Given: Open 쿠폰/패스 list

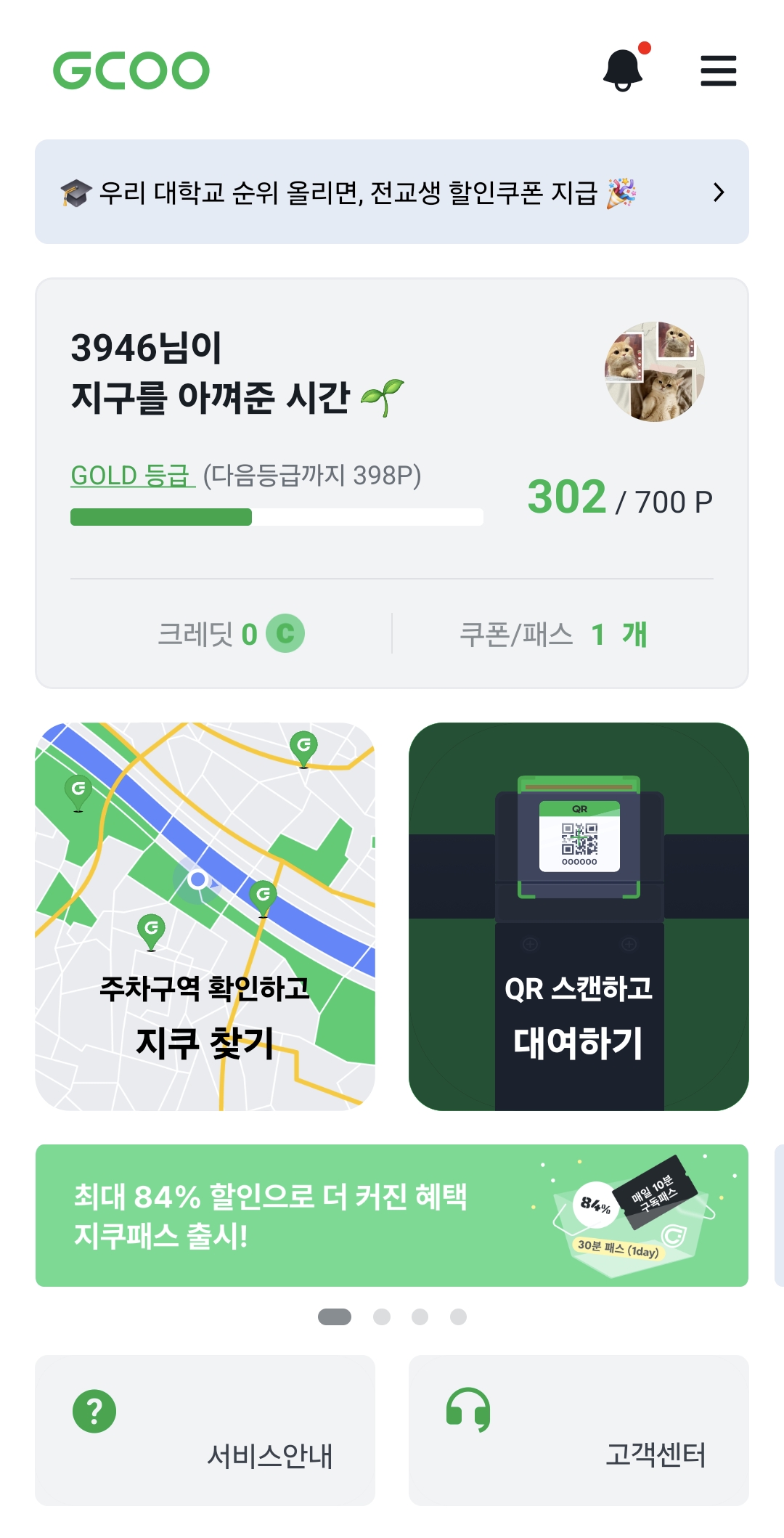Looking at the screenshot, I should coord(553,634).
